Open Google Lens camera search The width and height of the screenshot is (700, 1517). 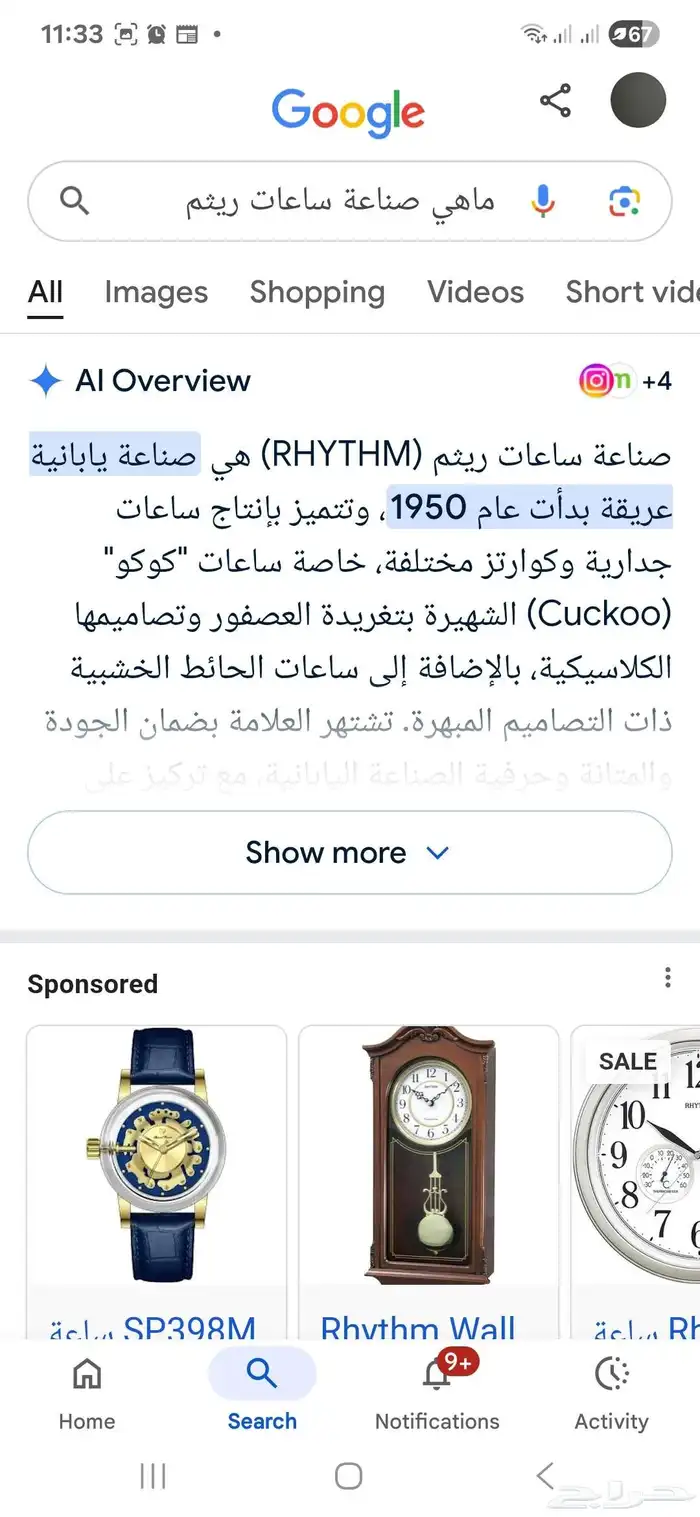[x=624, y=201]
